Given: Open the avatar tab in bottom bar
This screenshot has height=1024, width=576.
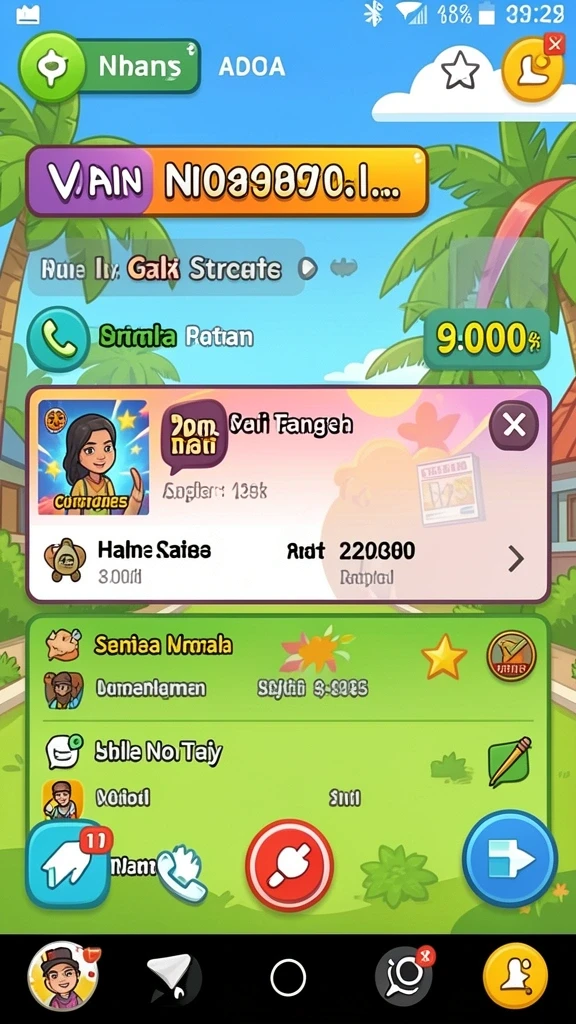Looking at the screenshot, I should point(63,977).
